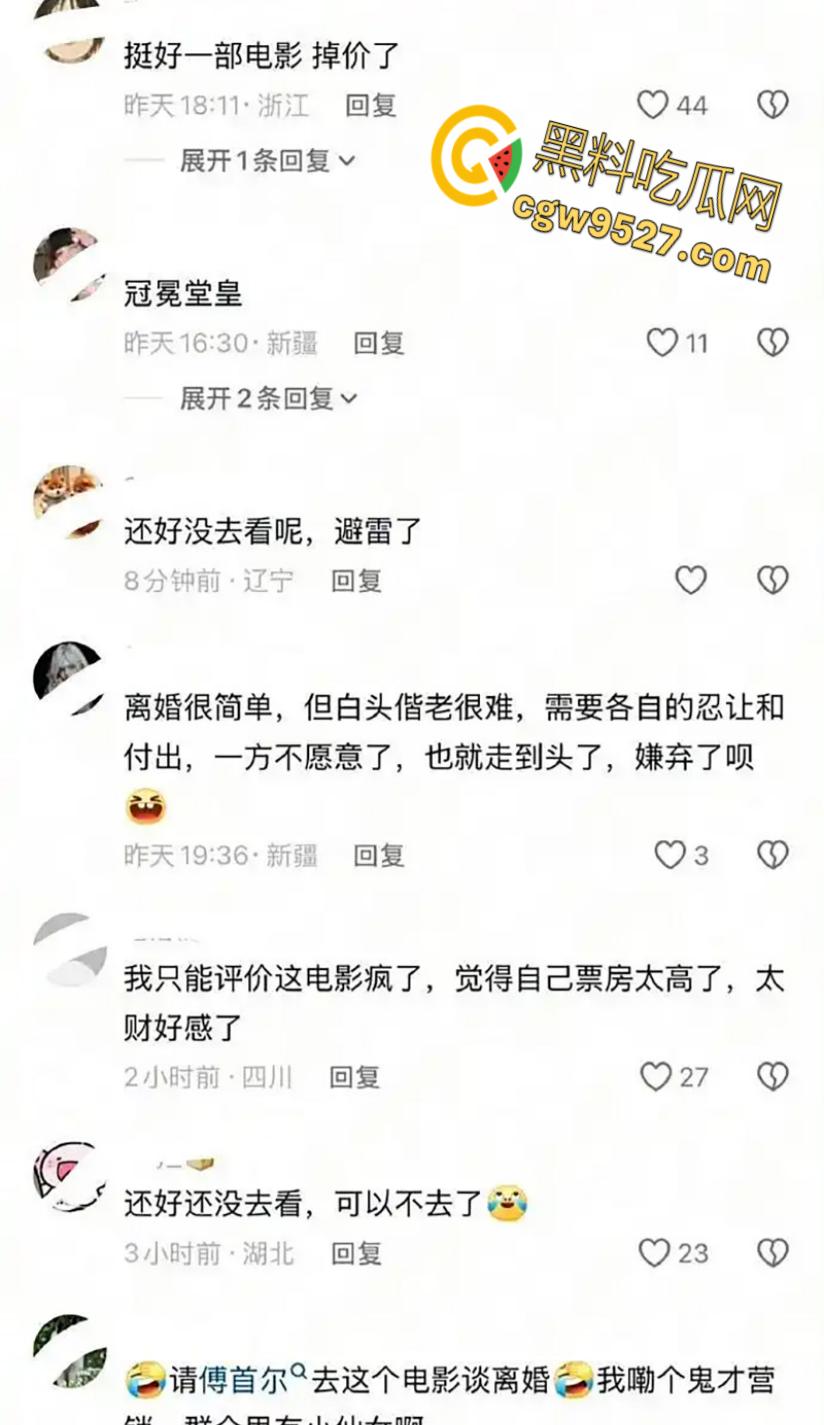This screenshot has height=1425, width=824.
Task: Tap the heart icon showing 27 likes
Action: [655, 1077]
